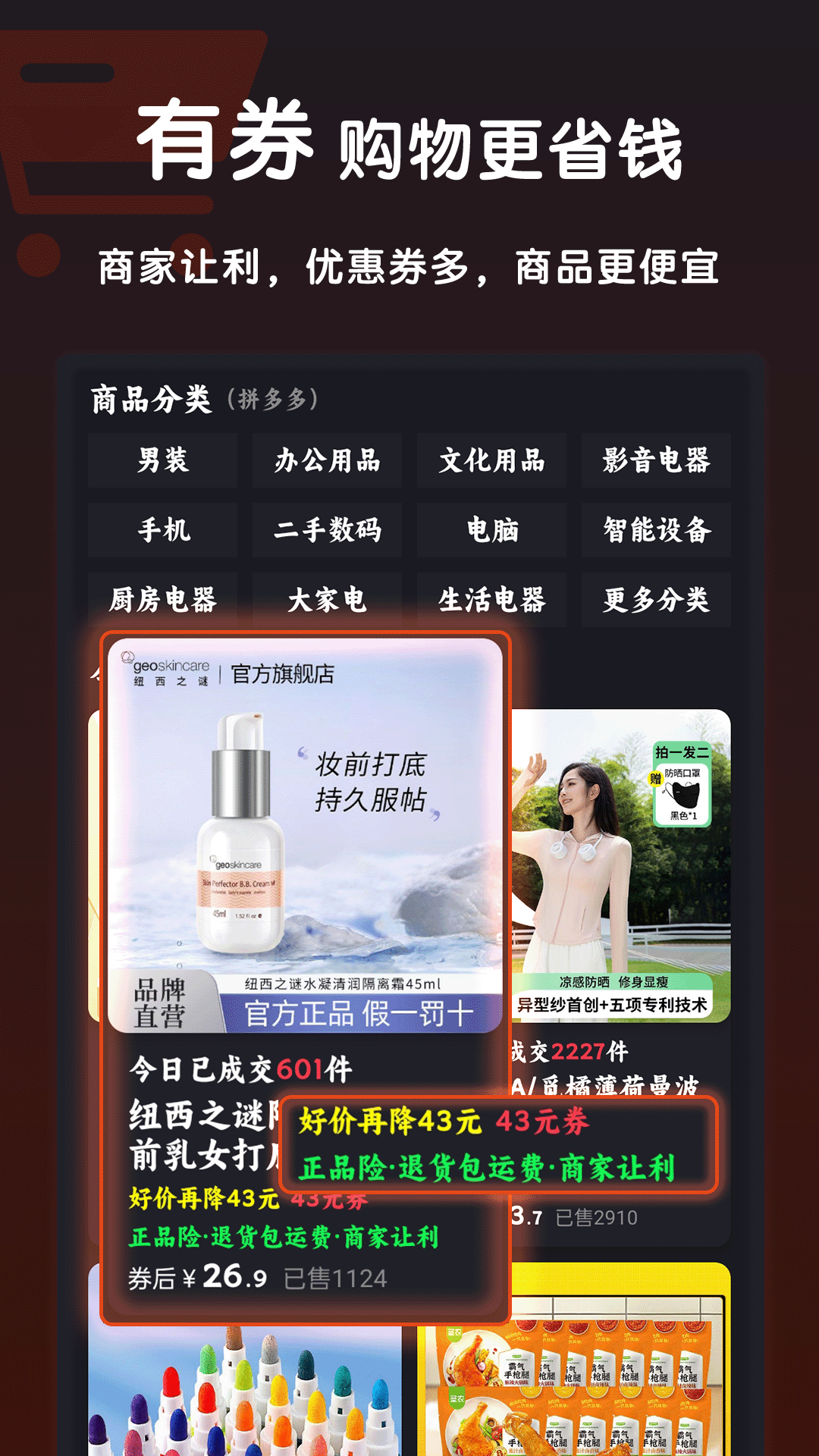
Task: Select the 生活电器 category
Action: [x=491, y=601]
